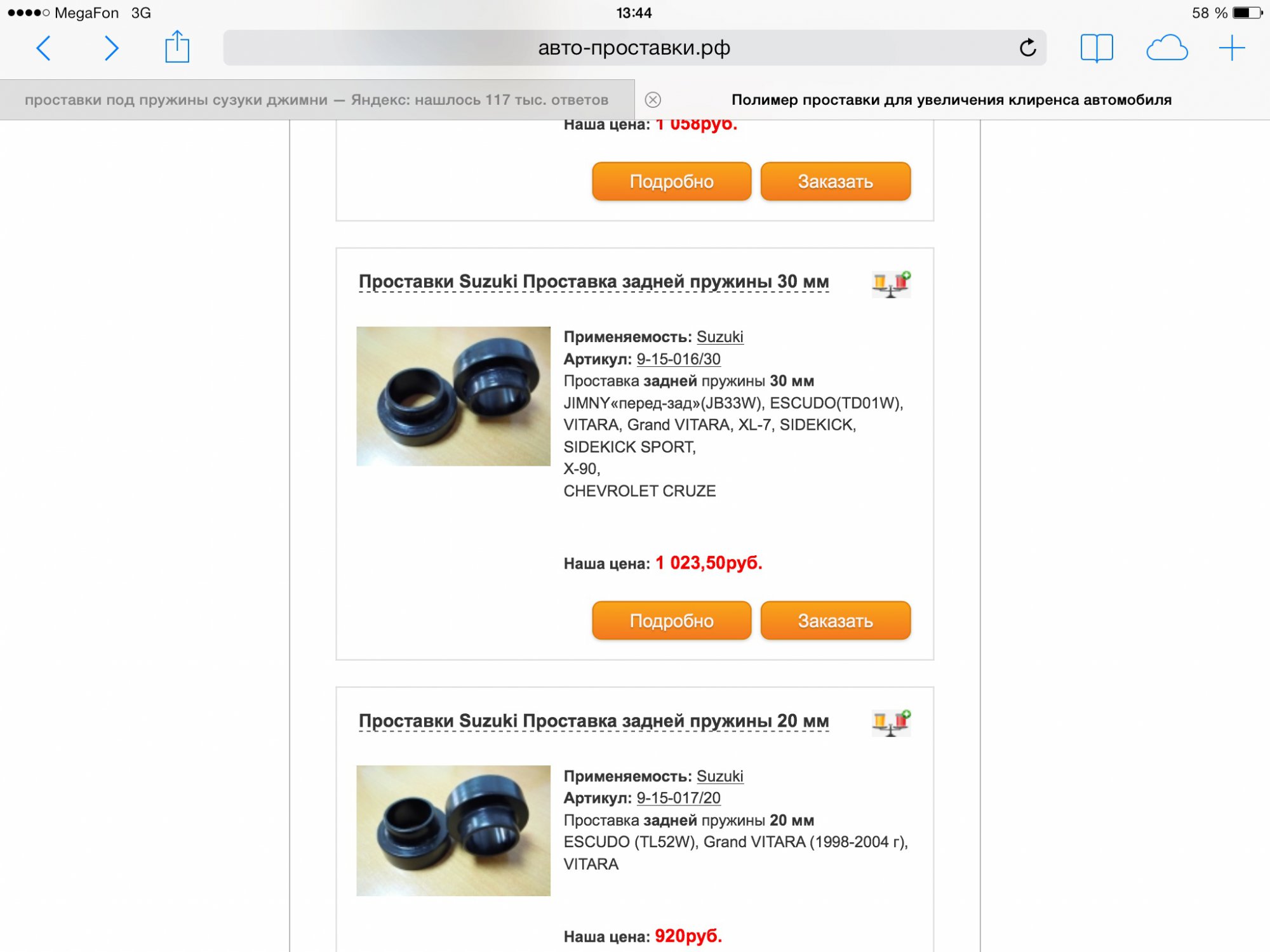Open a new tab
Viewport: 1270px width, 952px height.
click(x=1232, y=48)
